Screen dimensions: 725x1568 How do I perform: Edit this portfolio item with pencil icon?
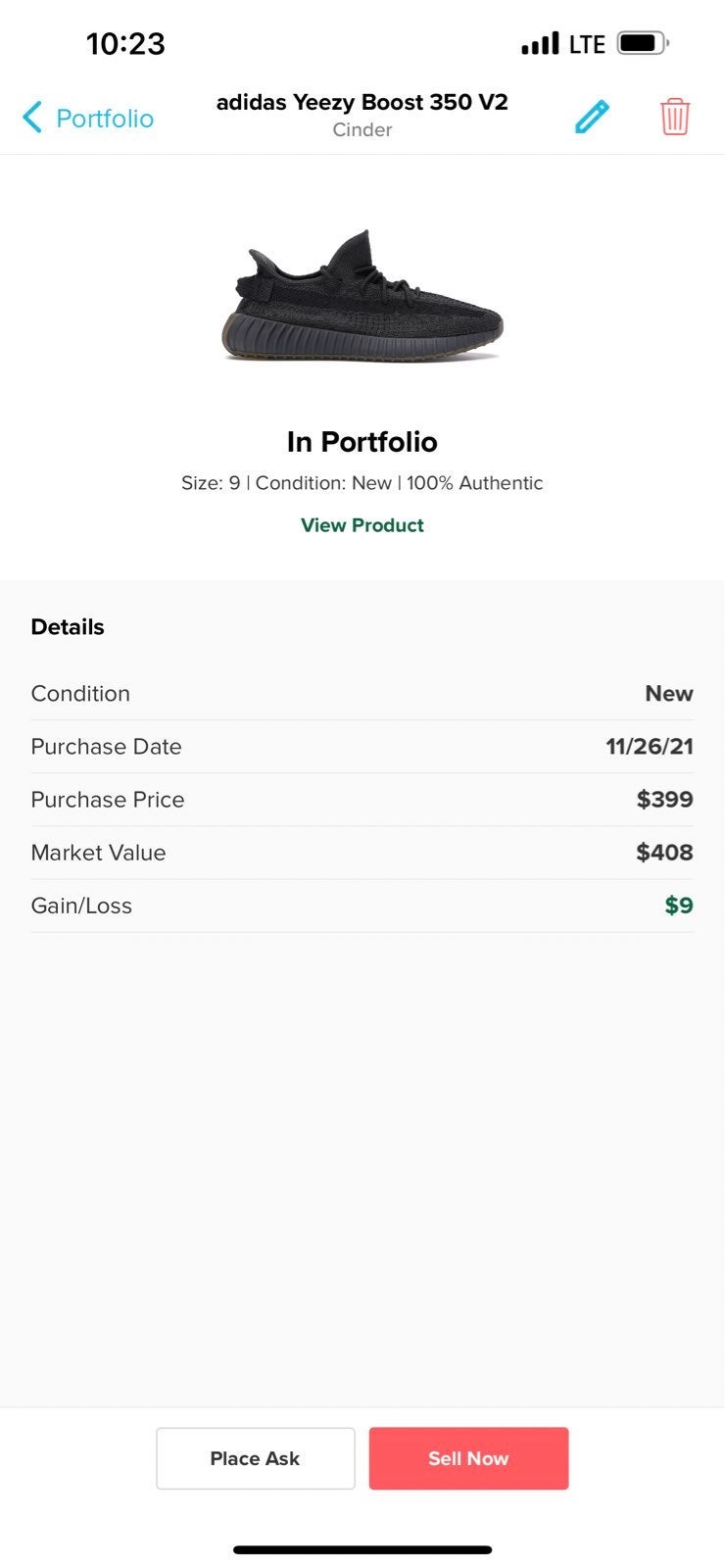[x=592, y=117]
